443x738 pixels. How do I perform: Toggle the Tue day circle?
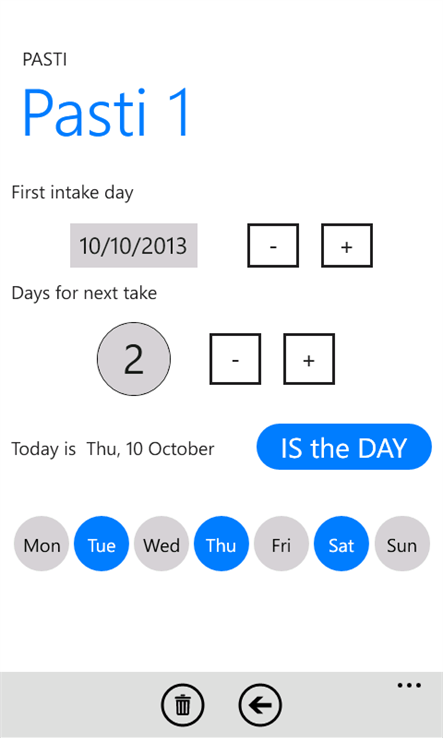click(x=101, y=544)
